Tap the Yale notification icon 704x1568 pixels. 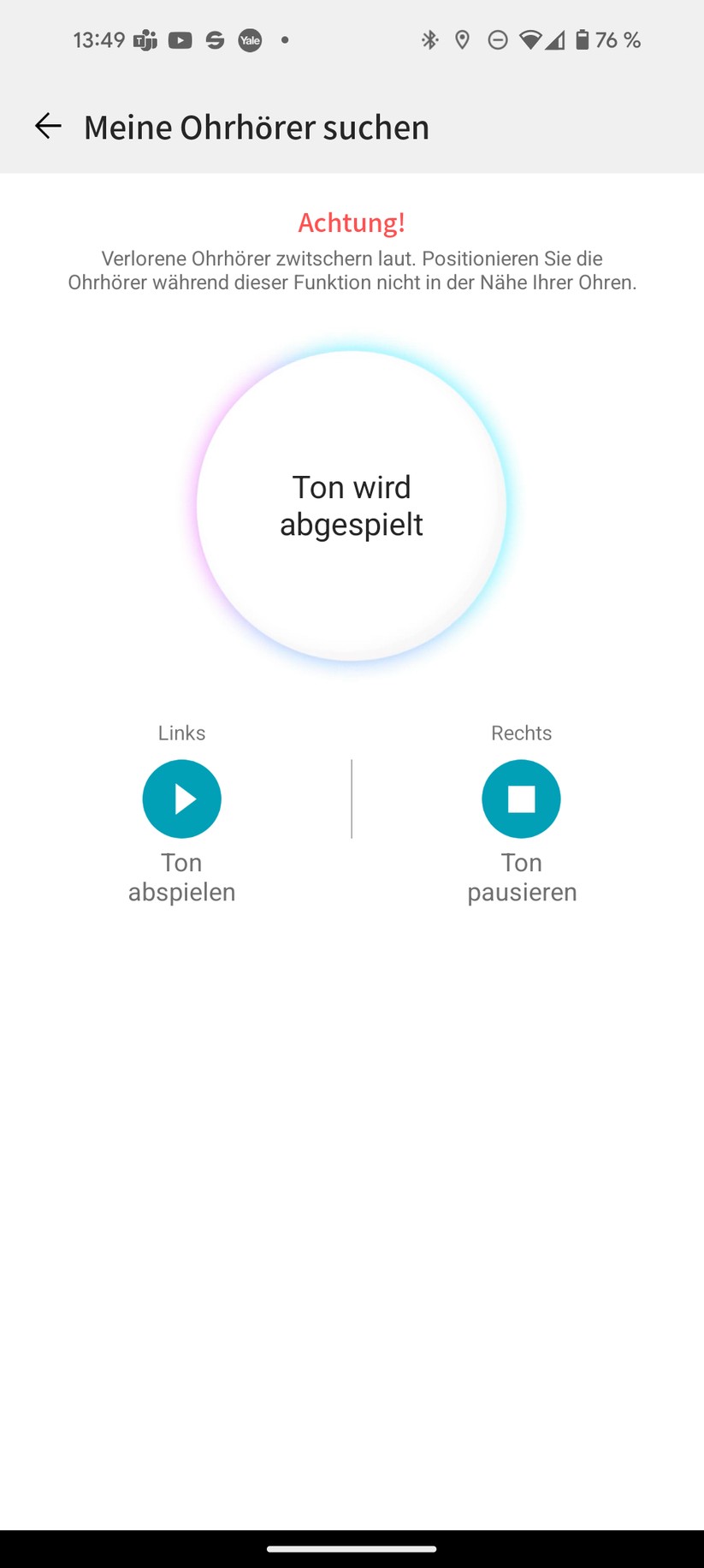pyautogui.click(x=250, y=39)
